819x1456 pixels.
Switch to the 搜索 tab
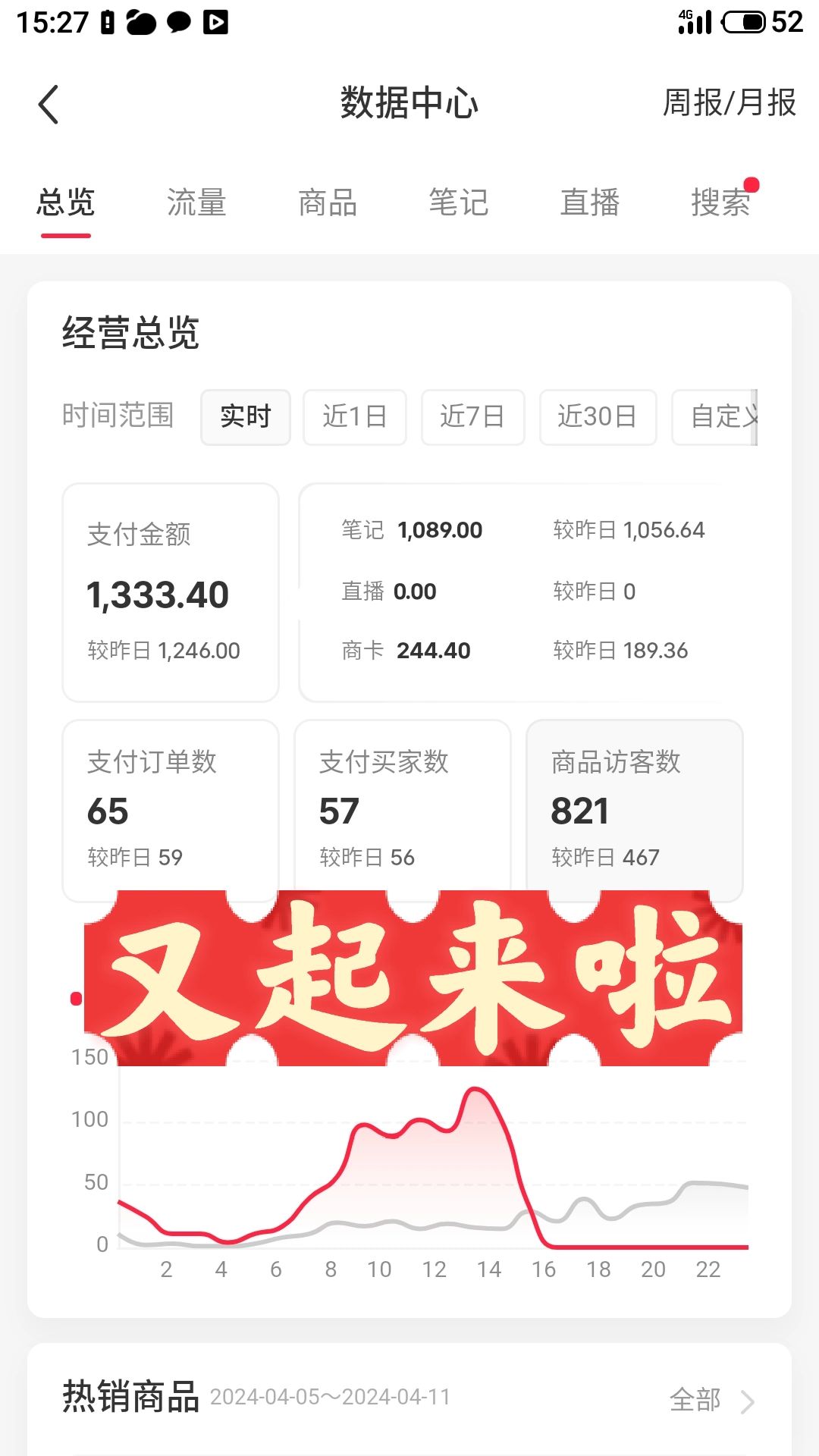pyautogui.click(x=720, y=203)
